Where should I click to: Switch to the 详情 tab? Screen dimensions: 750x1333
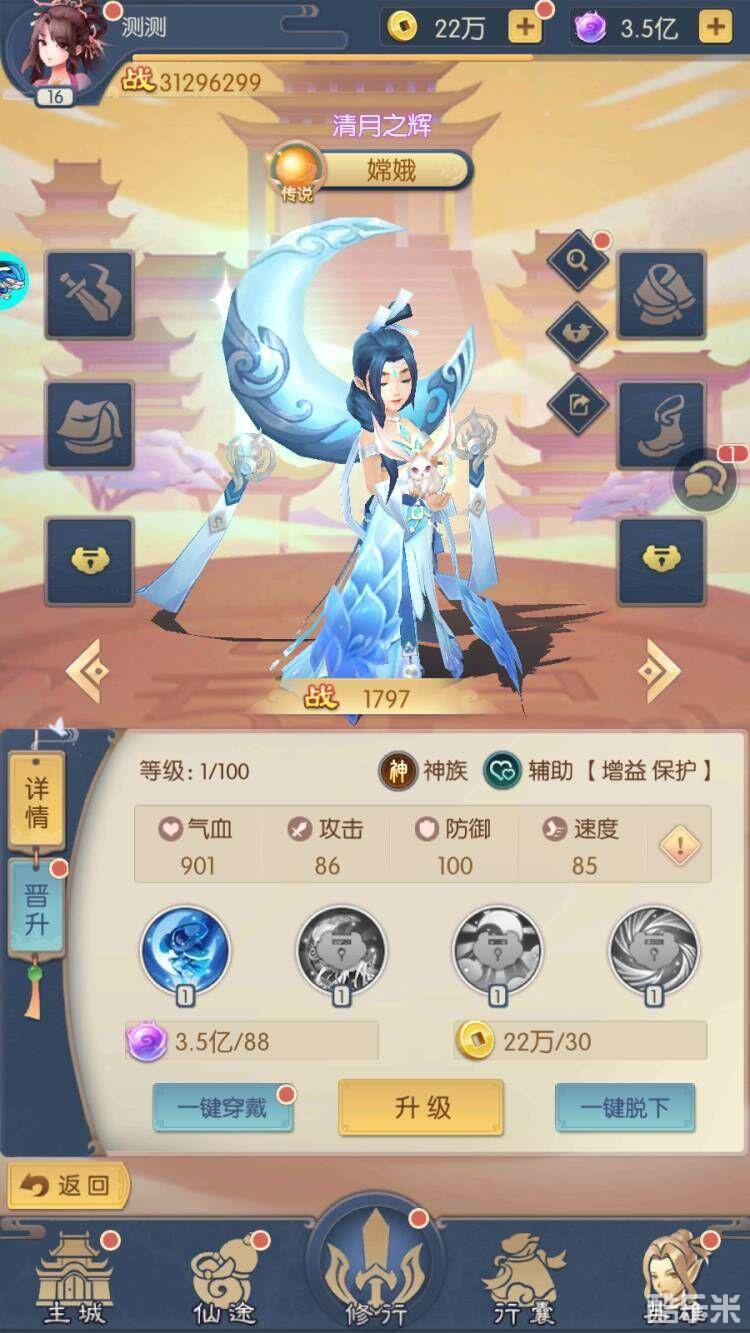tap(36, 800)
